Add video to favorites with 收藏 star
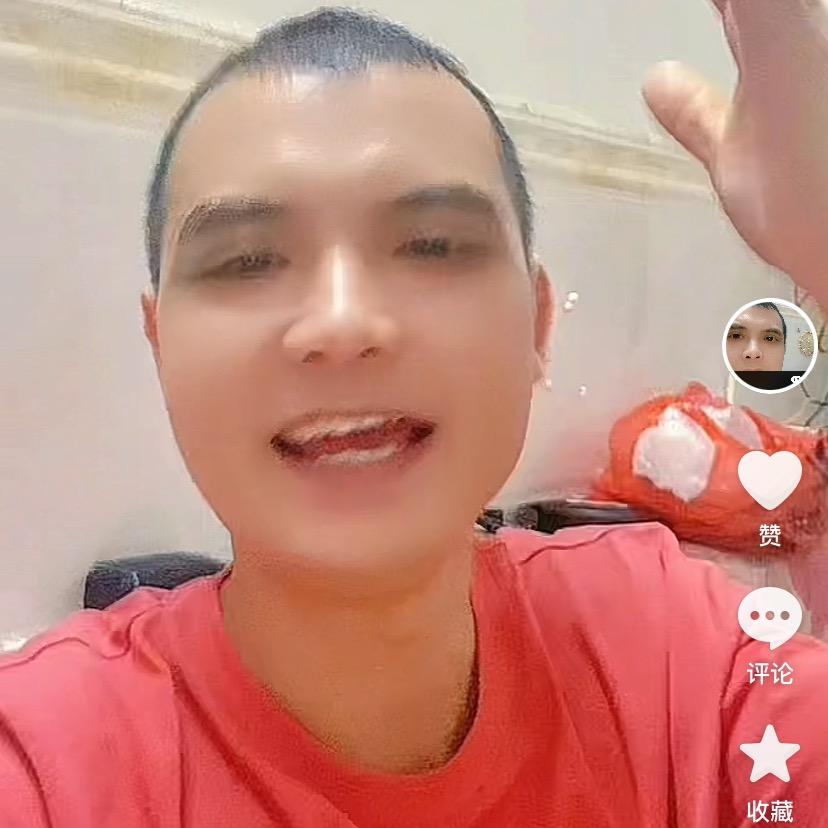 [x=769, y=755]
